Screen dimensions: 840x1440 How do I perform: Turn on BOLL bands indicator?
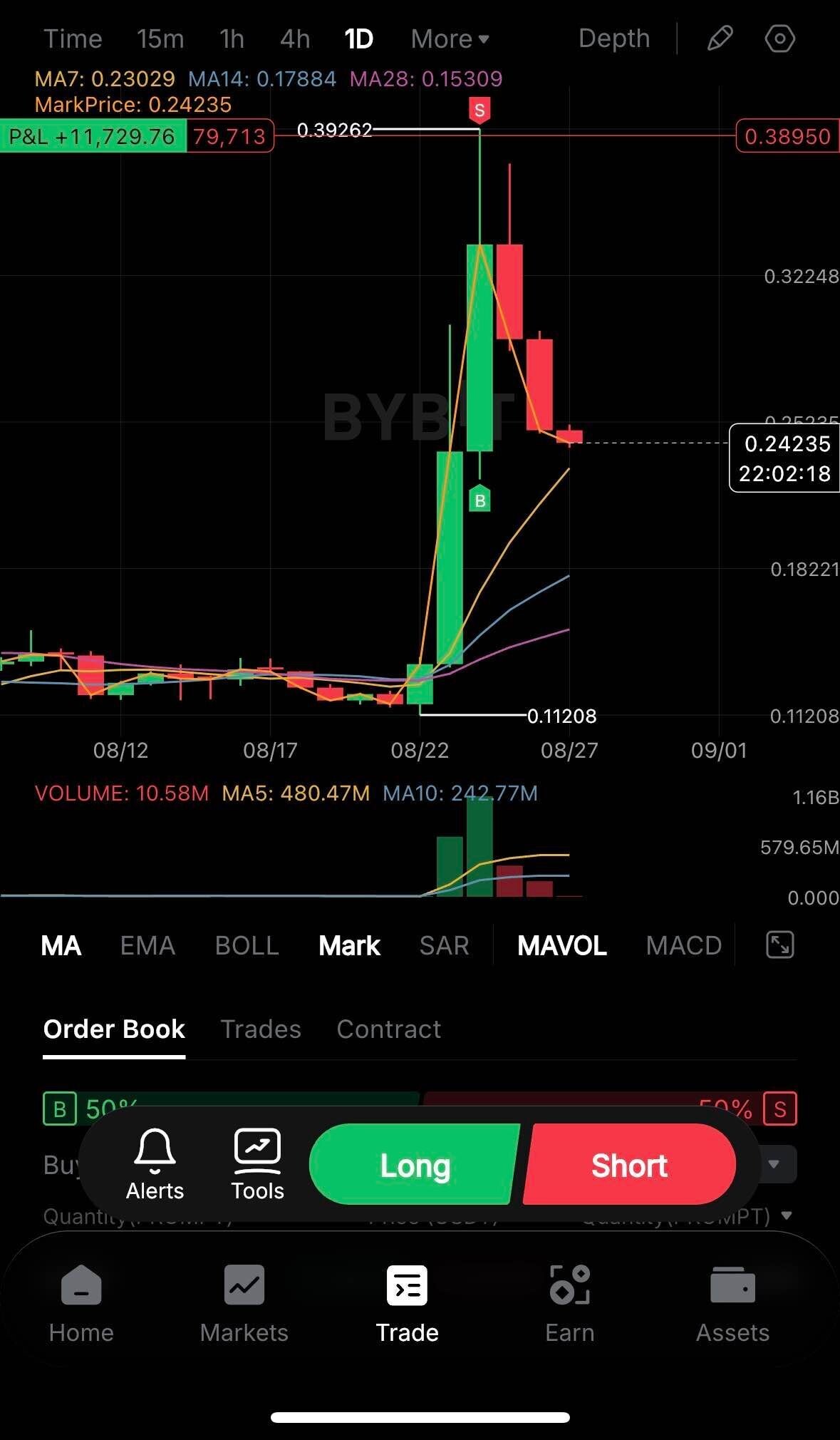click(247, 946)
